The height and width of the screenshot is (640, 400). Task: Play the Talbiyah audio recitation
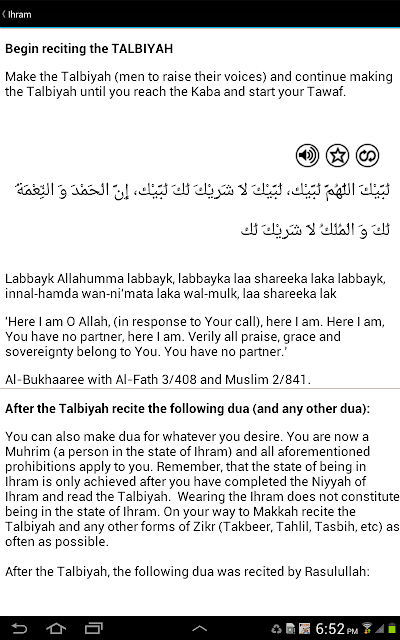click(307, 156)
